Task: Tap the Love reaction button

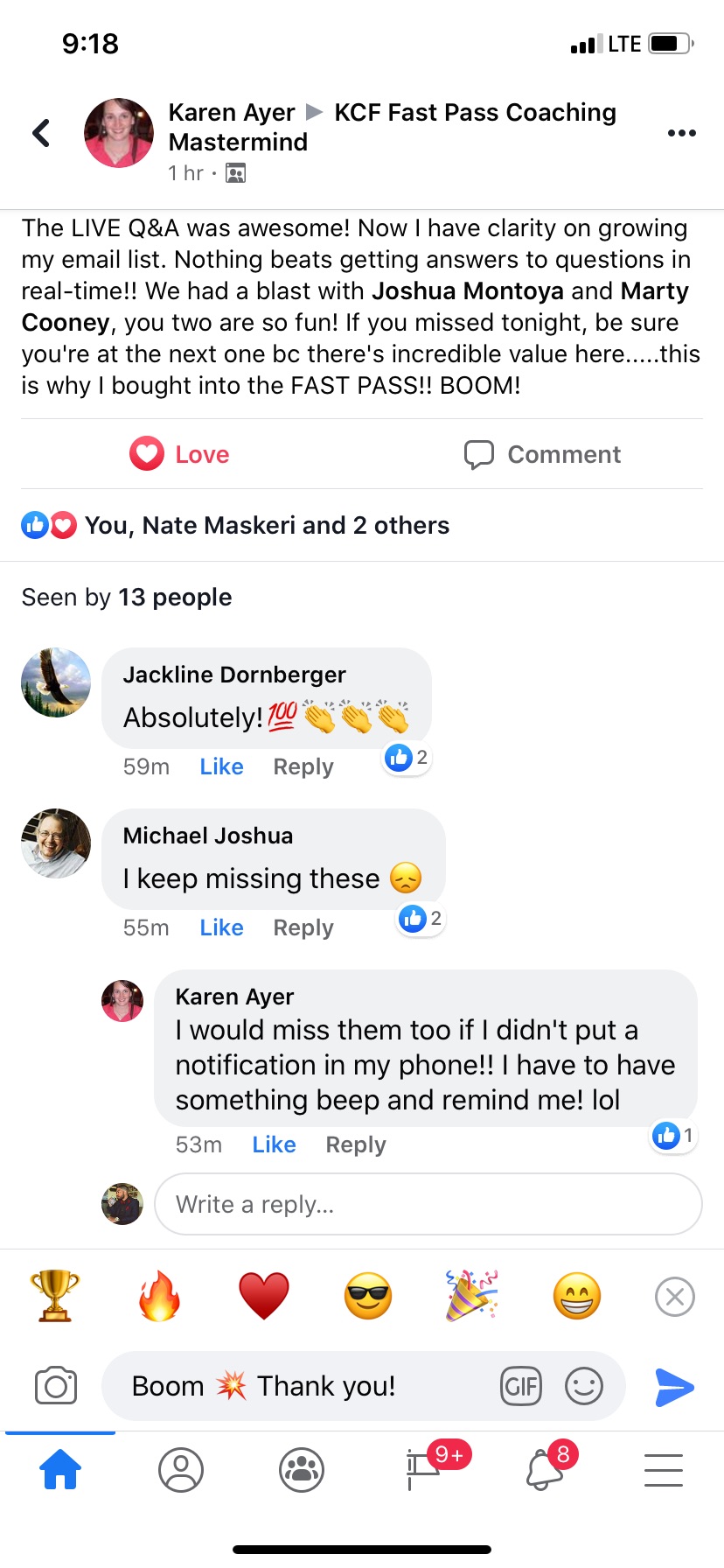Action: point(180,454)
